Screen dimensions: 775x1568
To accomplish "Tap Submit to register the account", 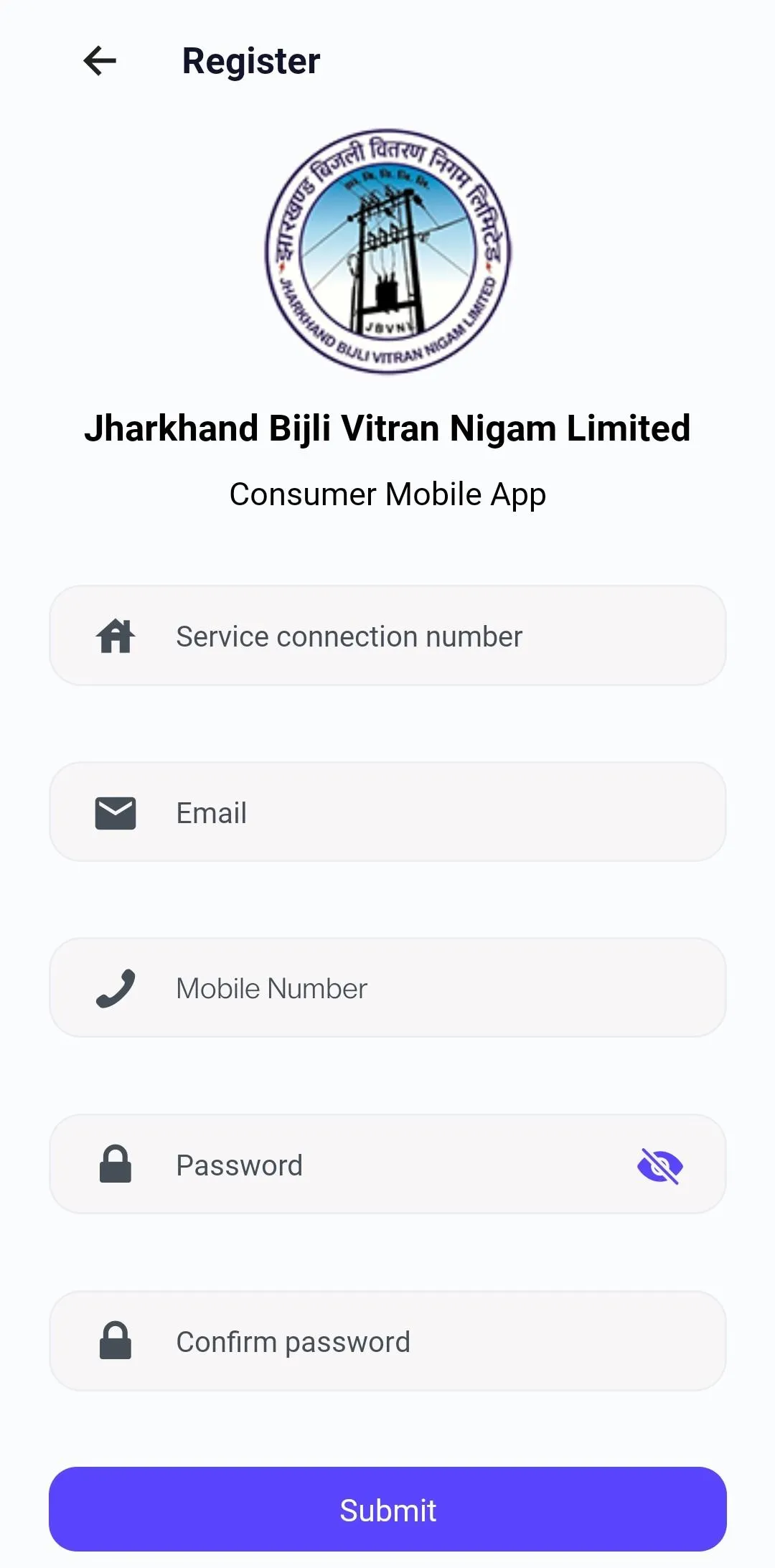I will [x=387, y=1510].
